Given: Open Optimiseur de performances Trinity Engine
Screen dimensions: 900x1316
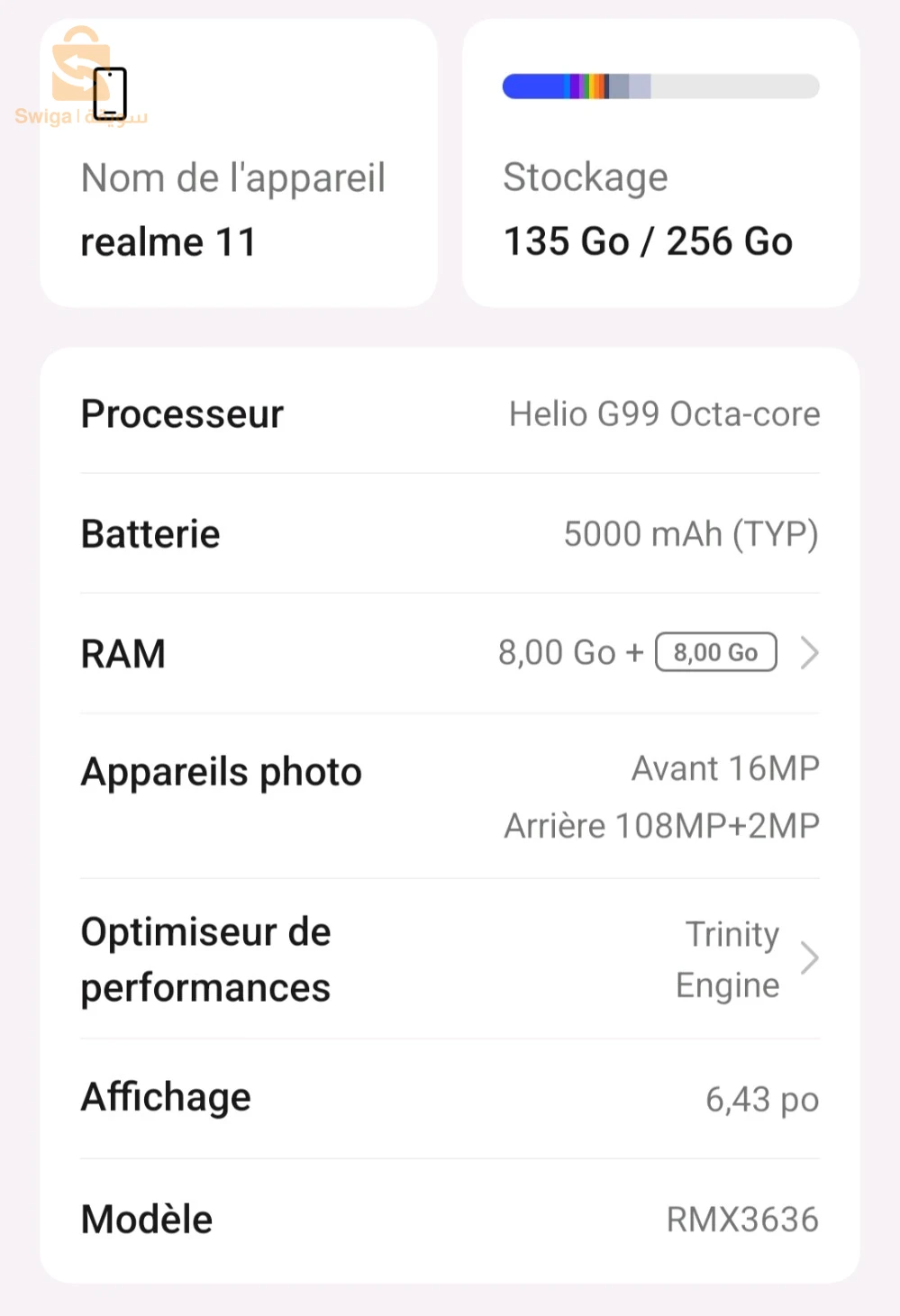Looking at the screenshot, I should (450, 959).
